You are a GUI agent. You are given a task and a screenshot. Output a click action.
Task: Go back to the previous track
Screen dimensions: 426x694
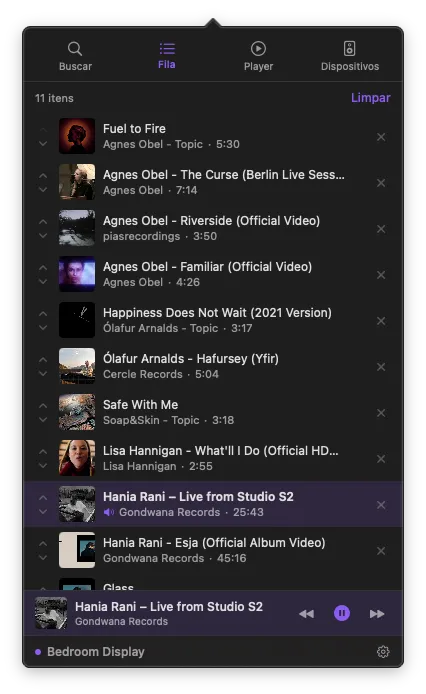tap(306, 614)
